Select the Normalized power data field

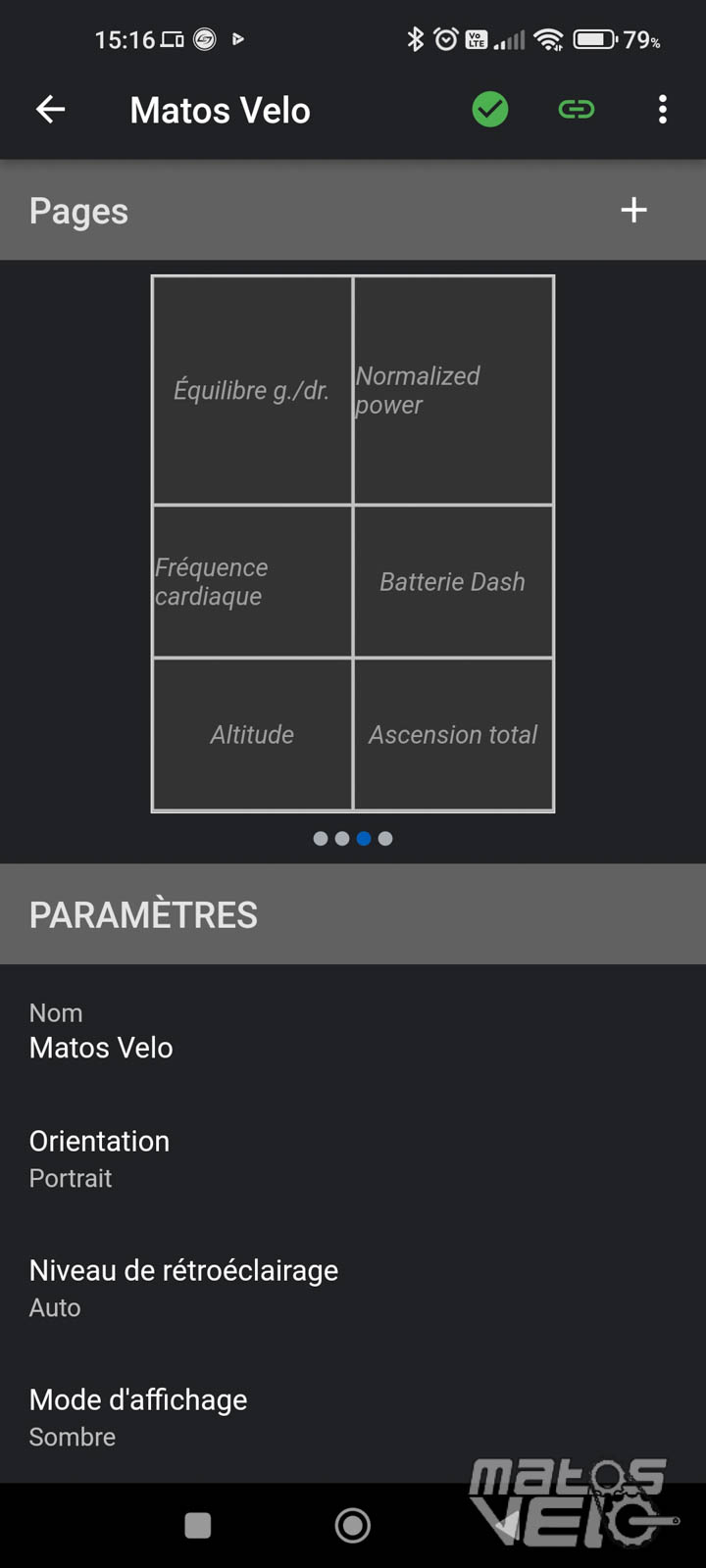tap(453, 390)
